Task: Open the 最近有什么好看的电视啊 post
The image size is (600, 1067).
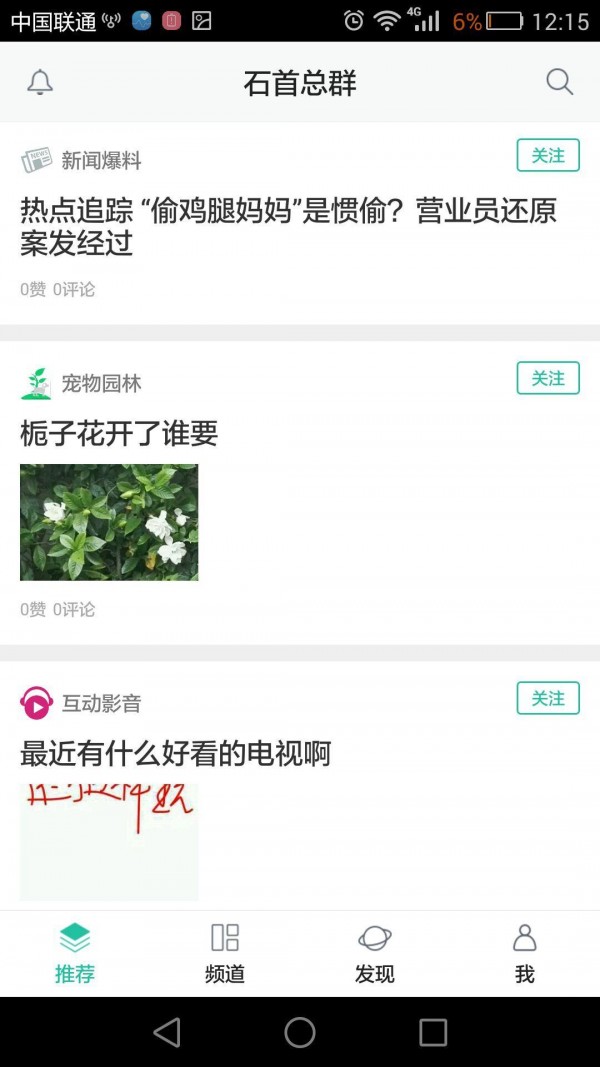Action: (x=175, y=753)
